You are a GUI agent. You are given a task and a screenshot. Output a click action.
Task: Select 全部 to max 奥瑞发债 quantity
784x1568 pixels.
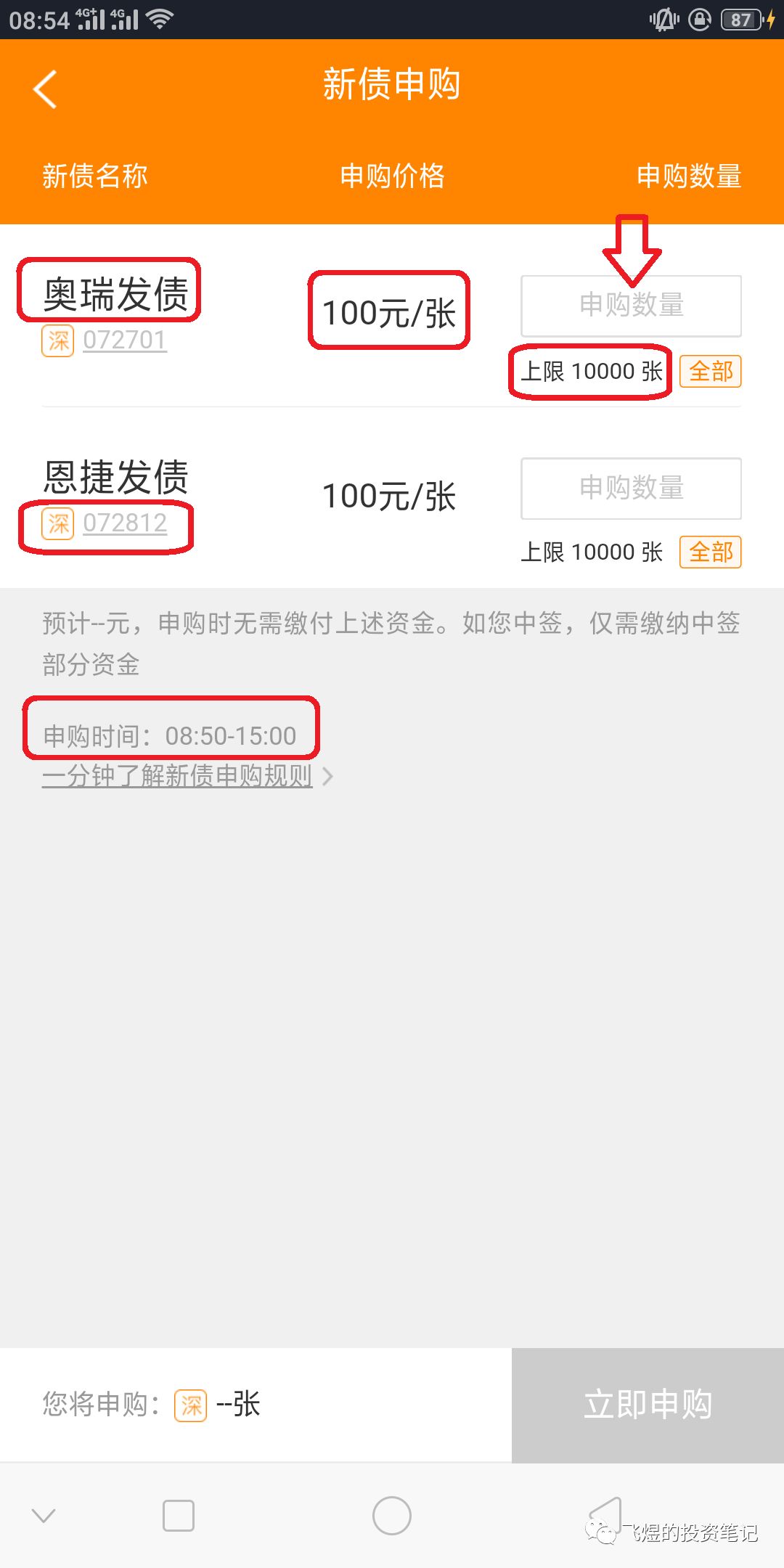click(x=710, y=371)
